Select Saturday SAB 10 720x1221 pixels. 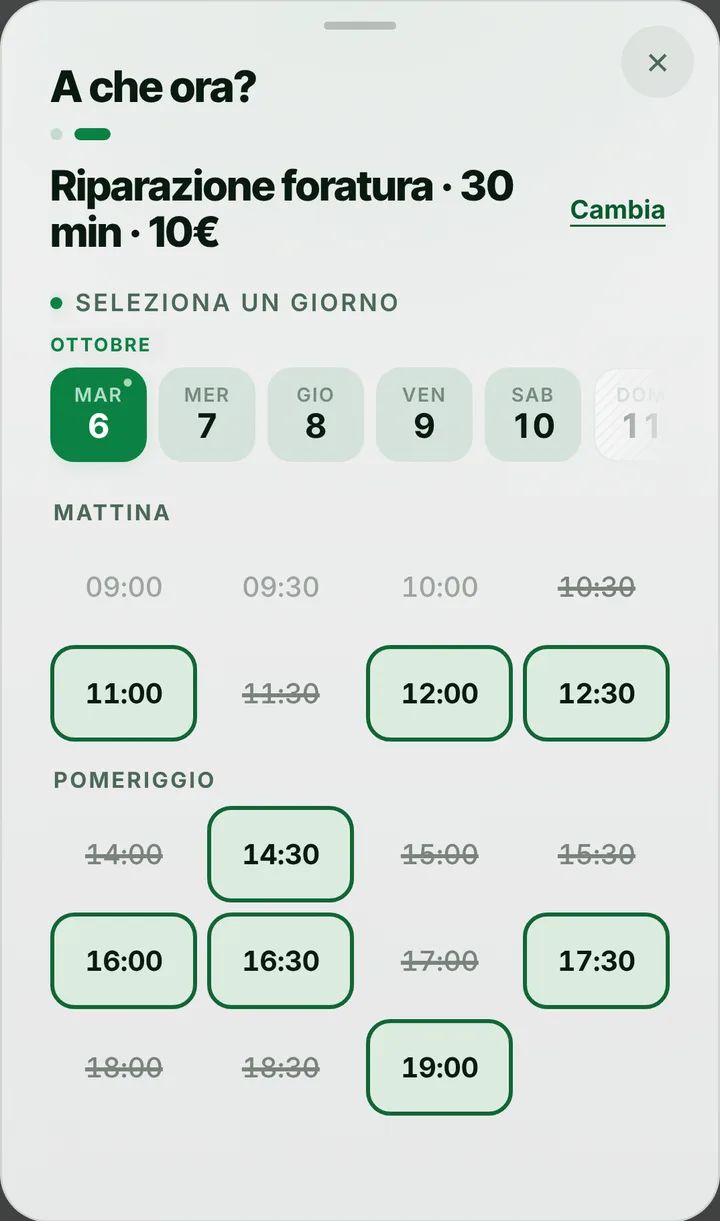pyautogui.click(x=533, y=415)
